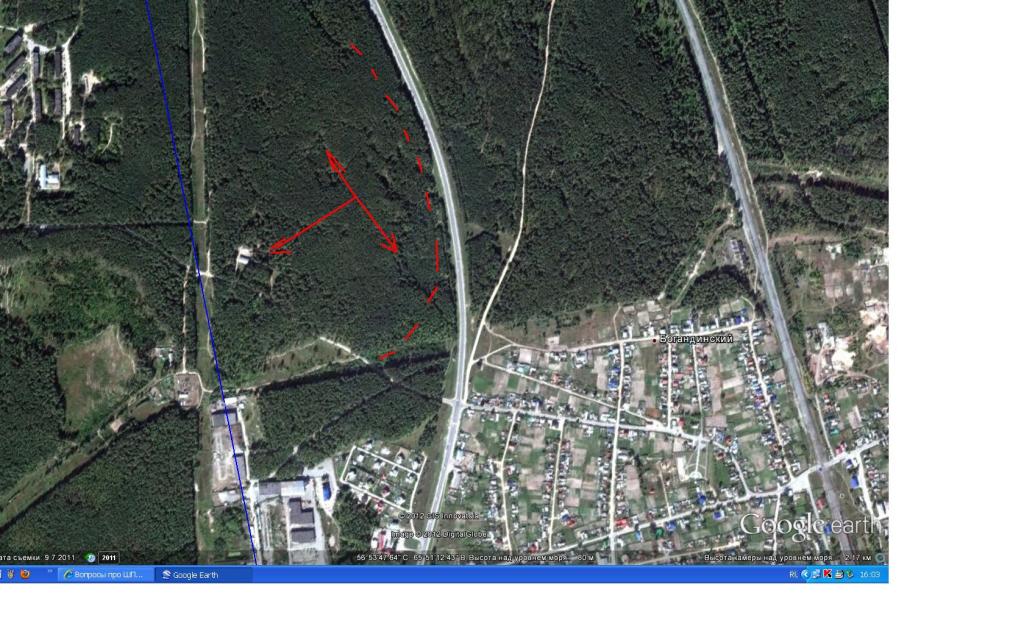The width and height of the screenshot is (1024, 640).
Task: Select the Богандинский place marker
Action: (656, 340)
